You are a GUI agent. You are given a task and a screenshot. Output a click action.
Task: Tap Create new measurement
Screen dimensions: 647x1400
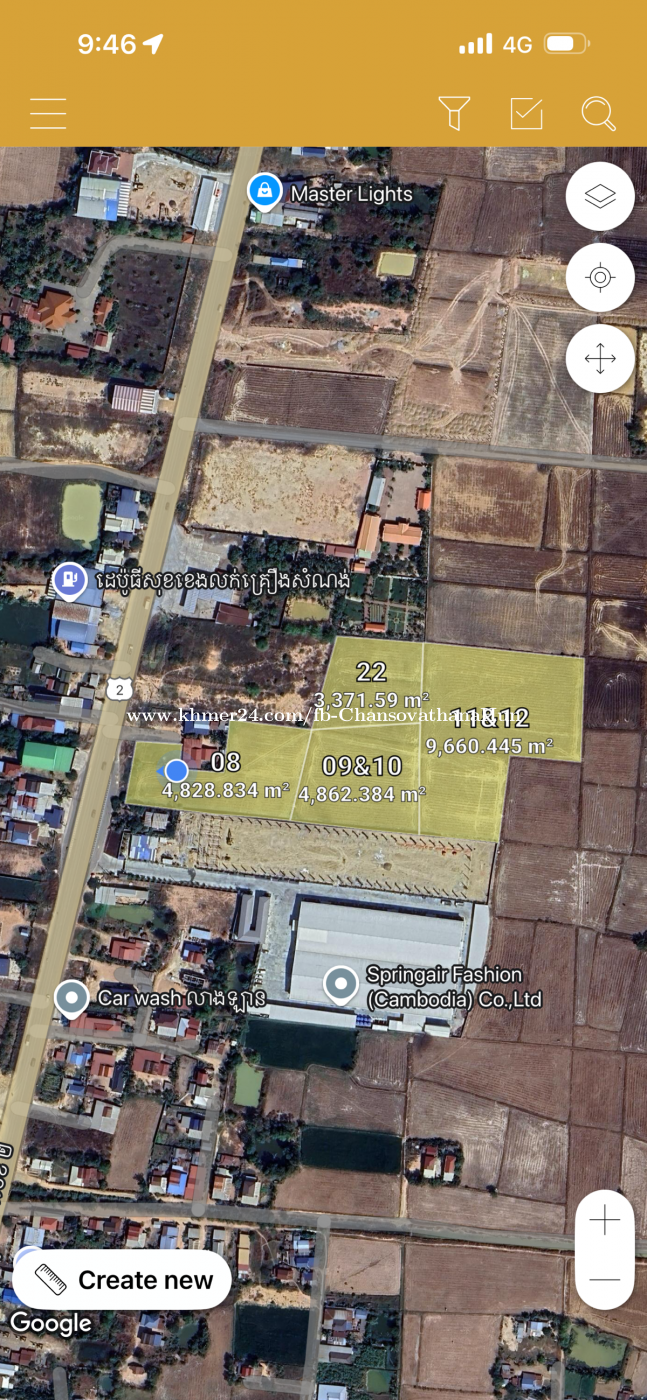tap(122, 1280)
